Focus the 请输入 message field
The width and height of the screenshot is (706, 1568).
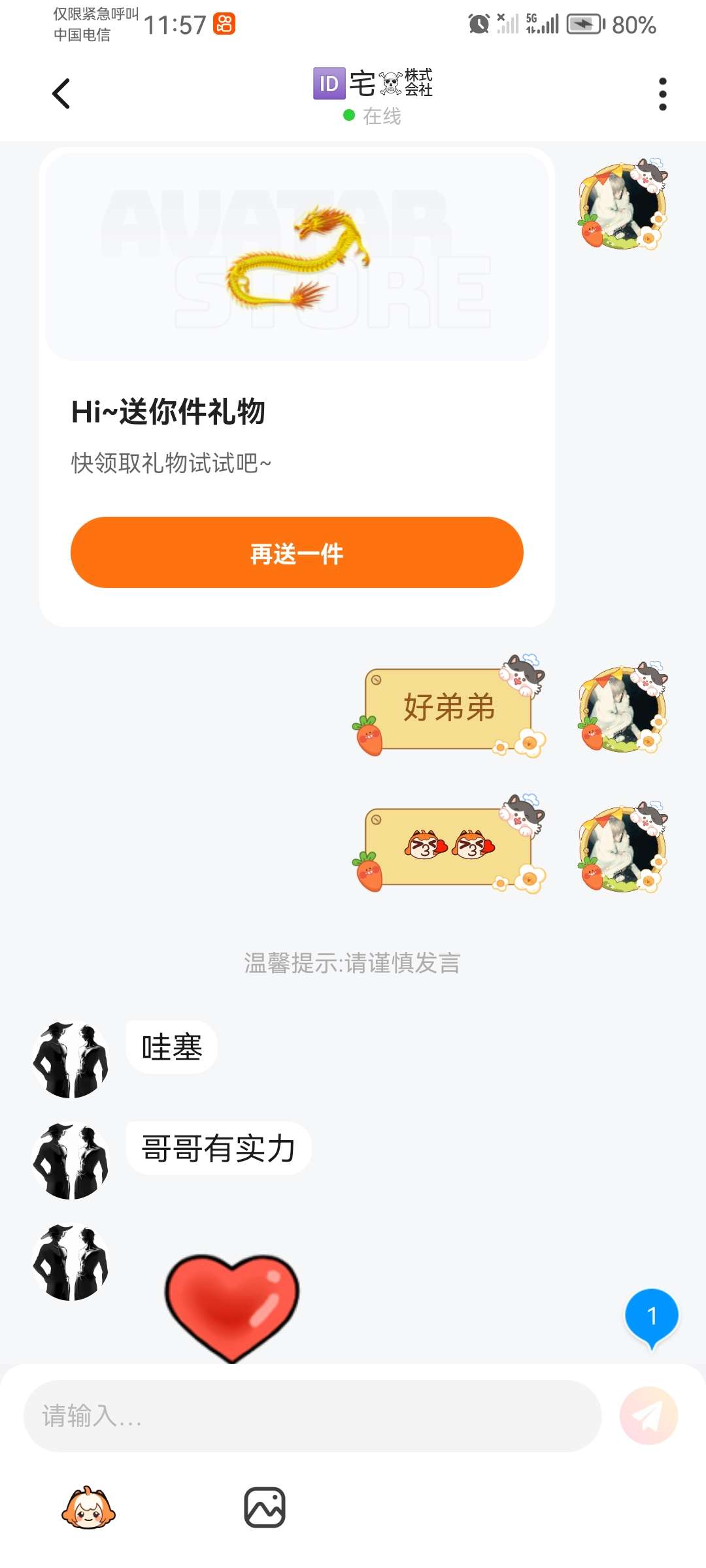coord(312,1416)
